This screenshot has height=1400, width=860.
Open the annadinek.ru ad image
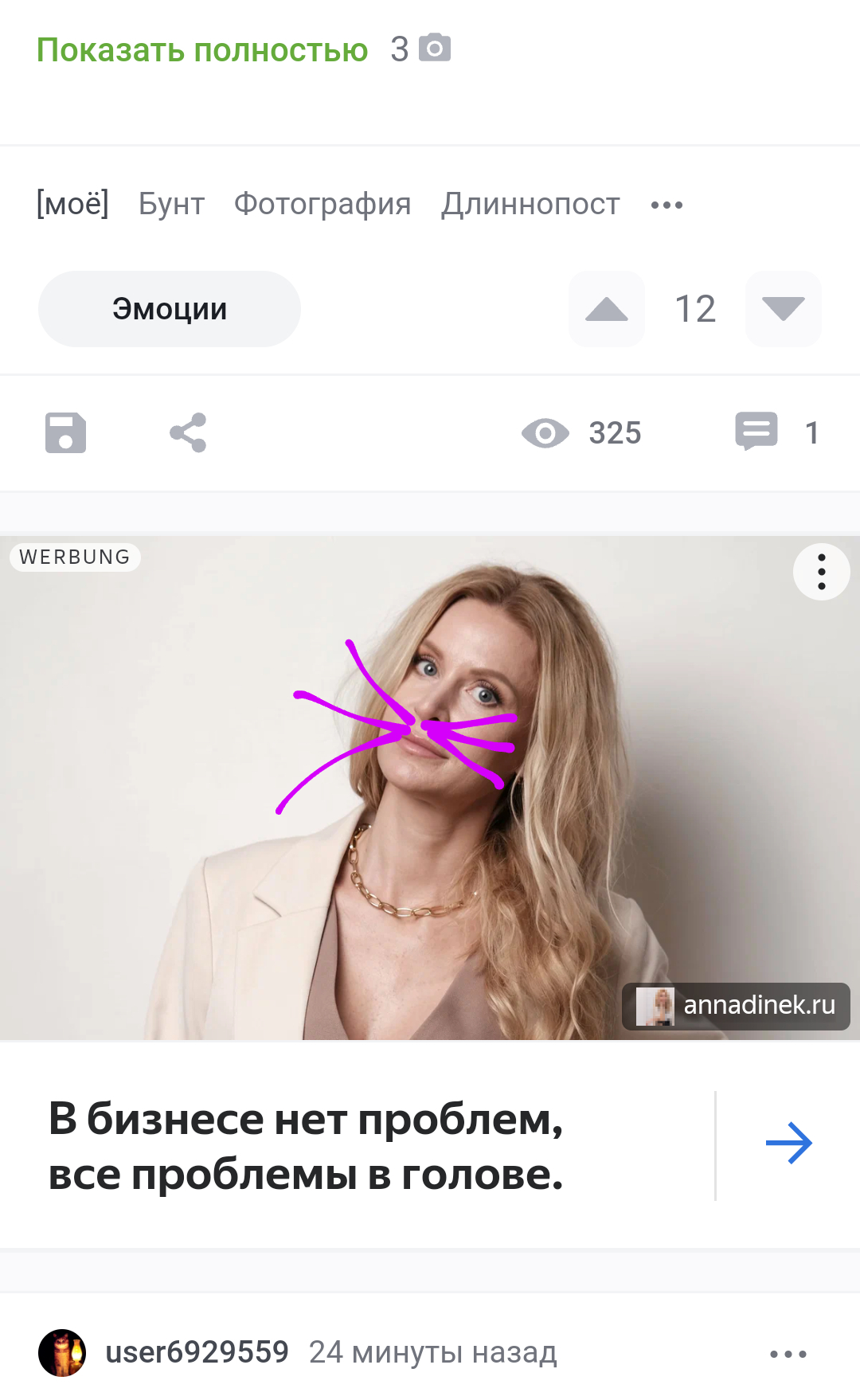point(430,788)
